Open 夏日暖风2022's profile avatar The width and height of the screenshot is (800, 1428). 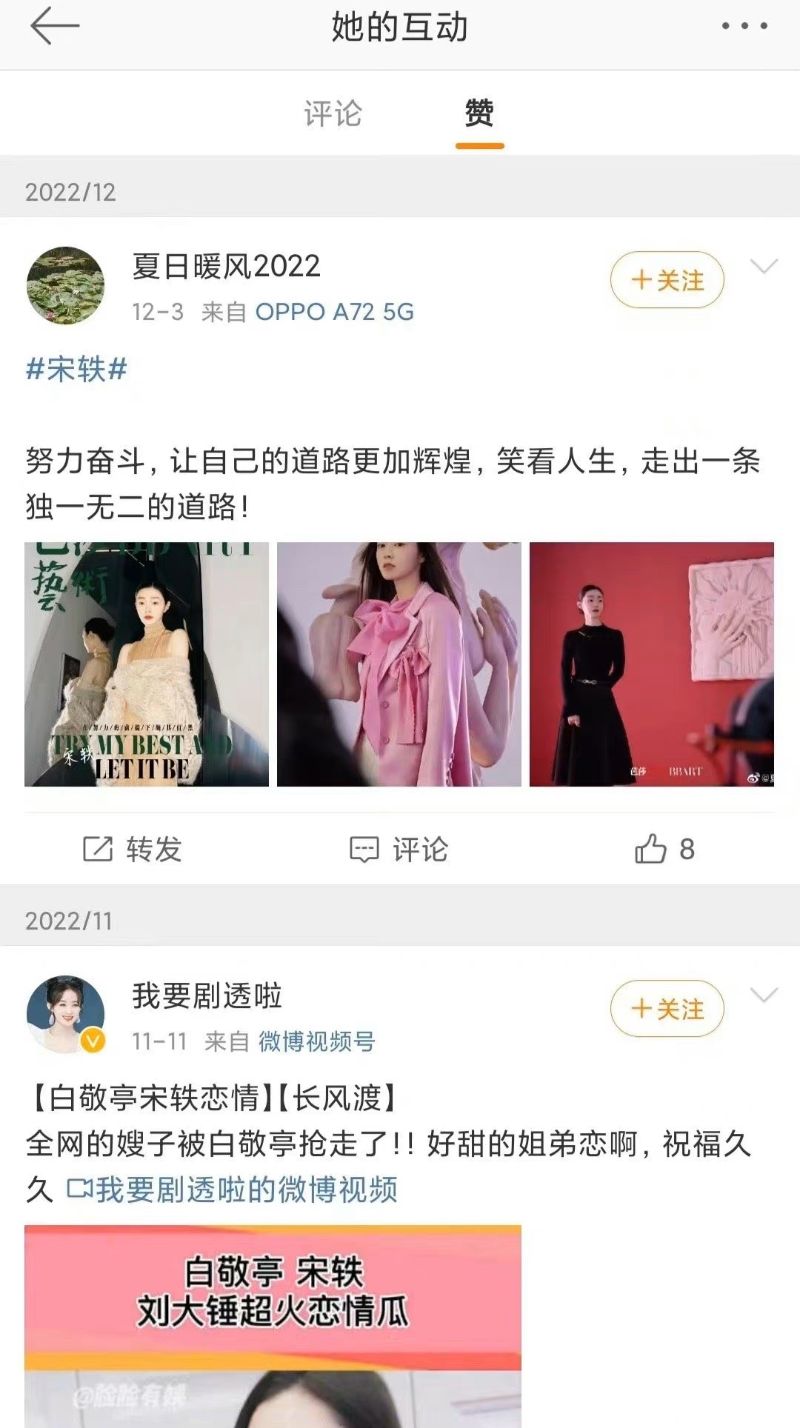(x=65, y=286)
